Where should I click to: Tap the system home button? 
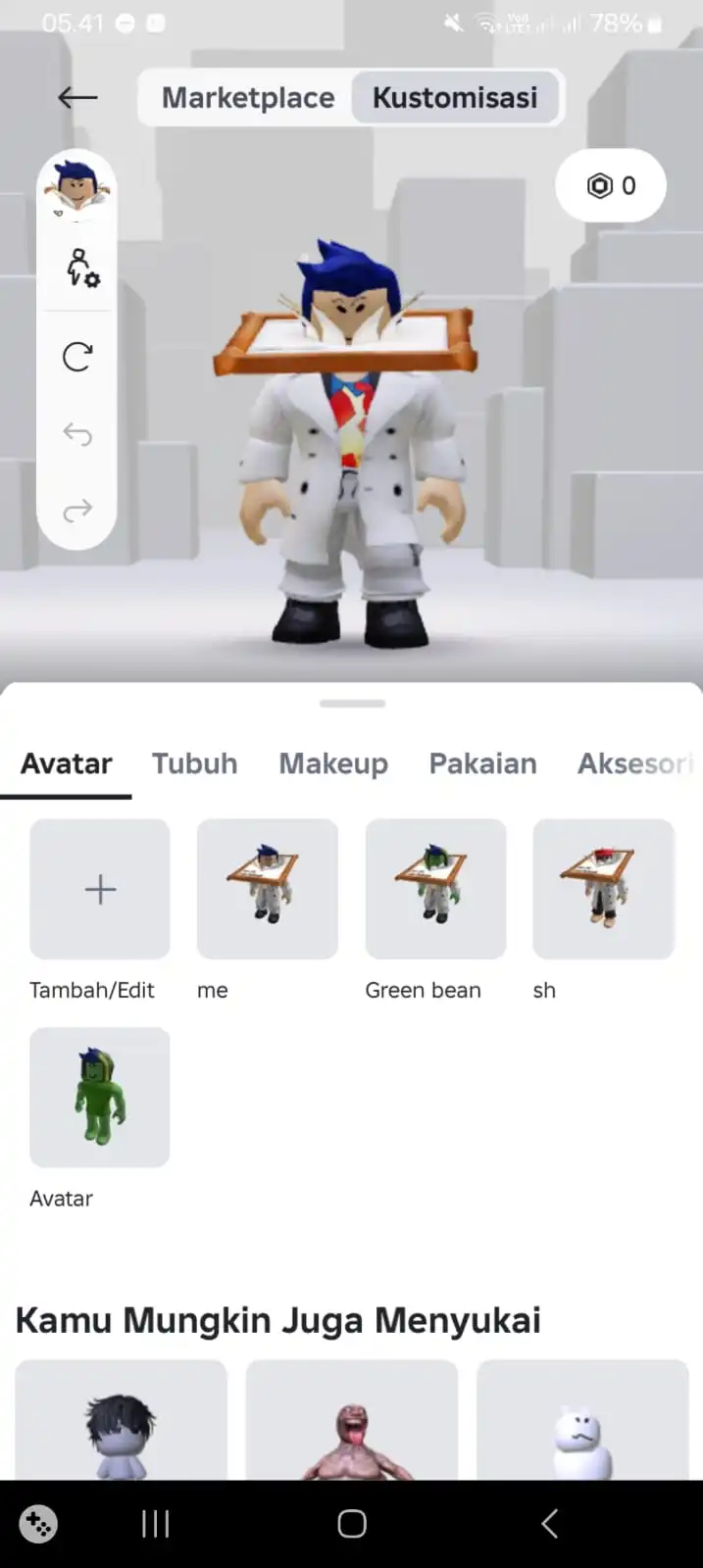click(x=352, y=1524)
